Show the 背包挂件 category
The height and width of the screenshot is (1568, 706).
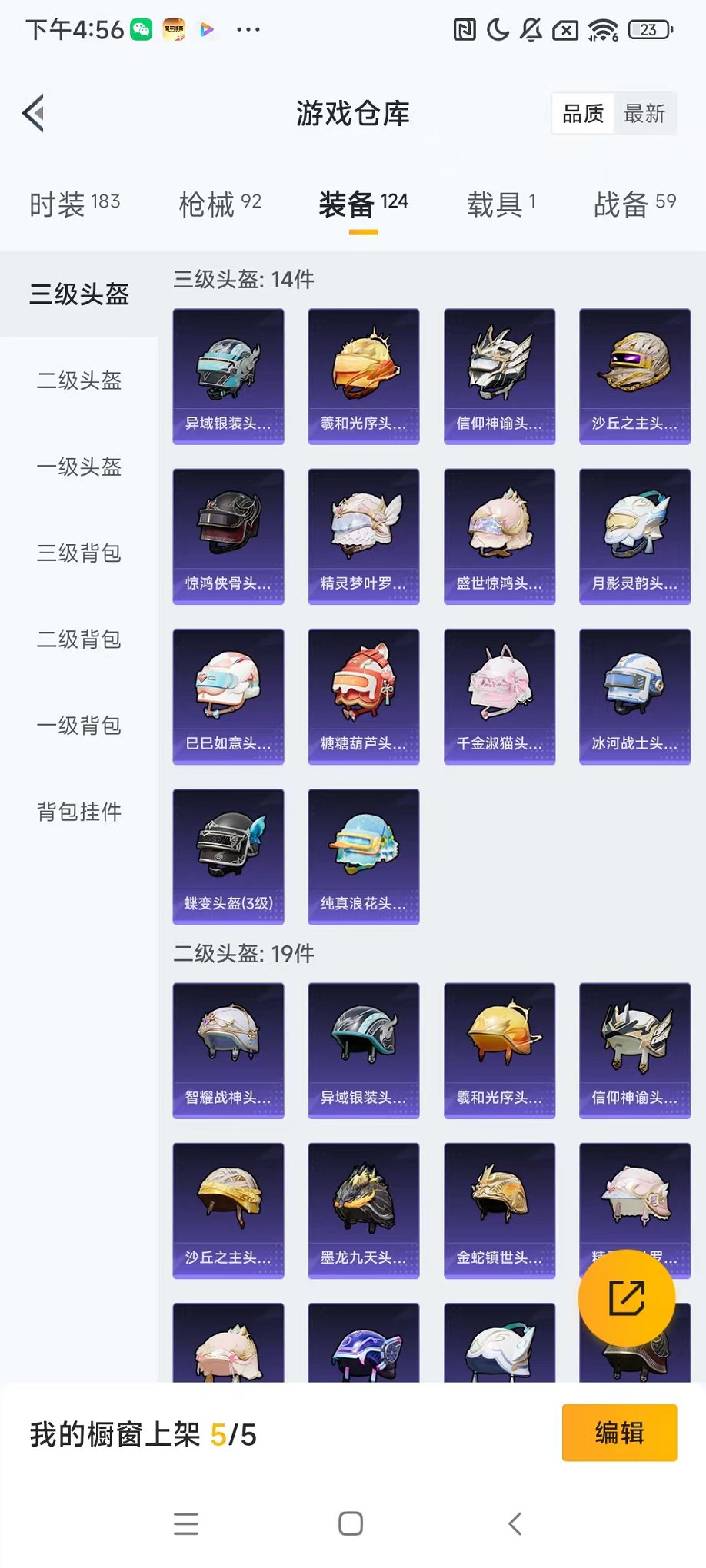coord(79,811)
